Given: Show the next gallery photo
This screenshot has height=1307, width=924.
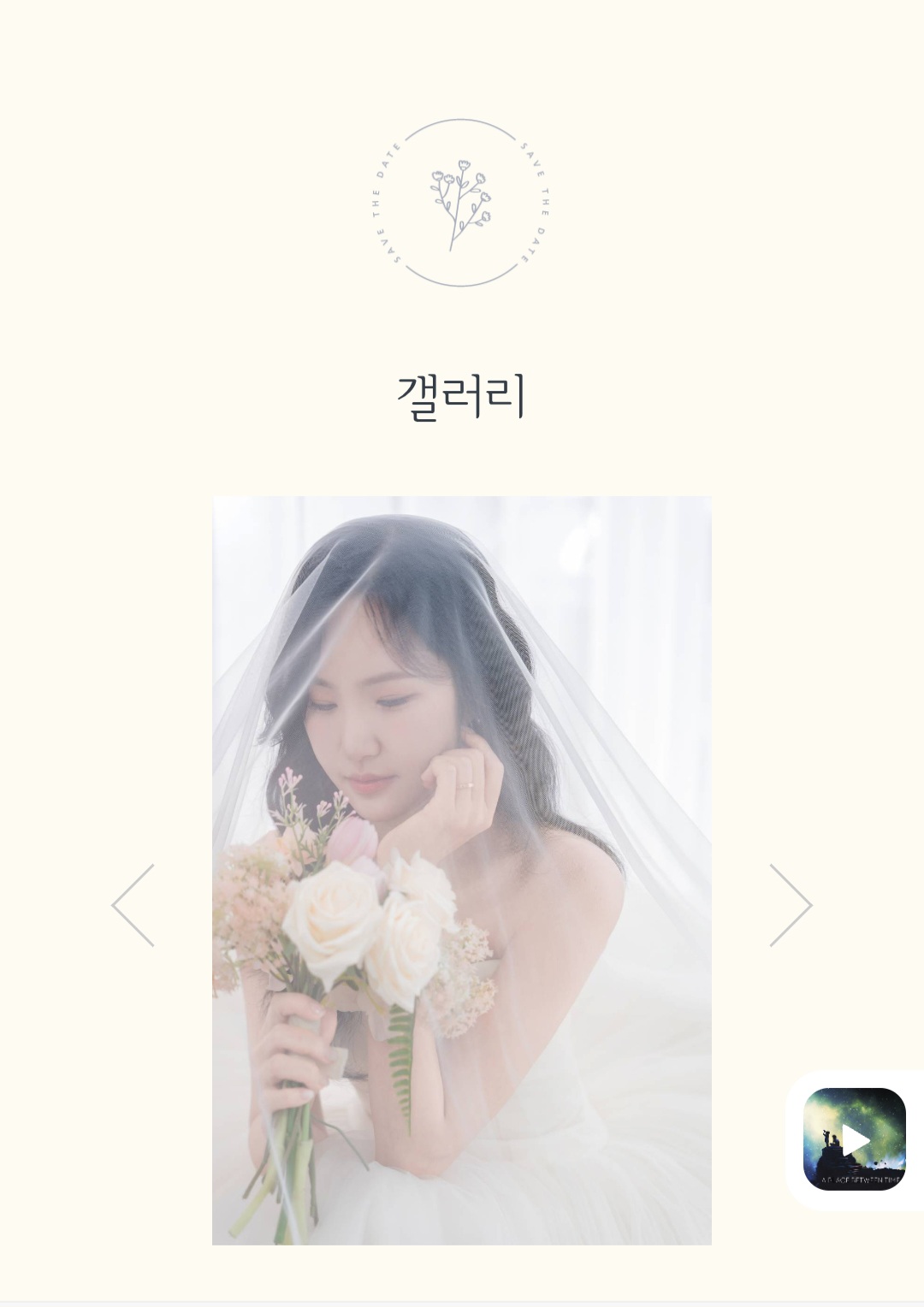Looking at the screenshot, I should click(x=790, y=905).
